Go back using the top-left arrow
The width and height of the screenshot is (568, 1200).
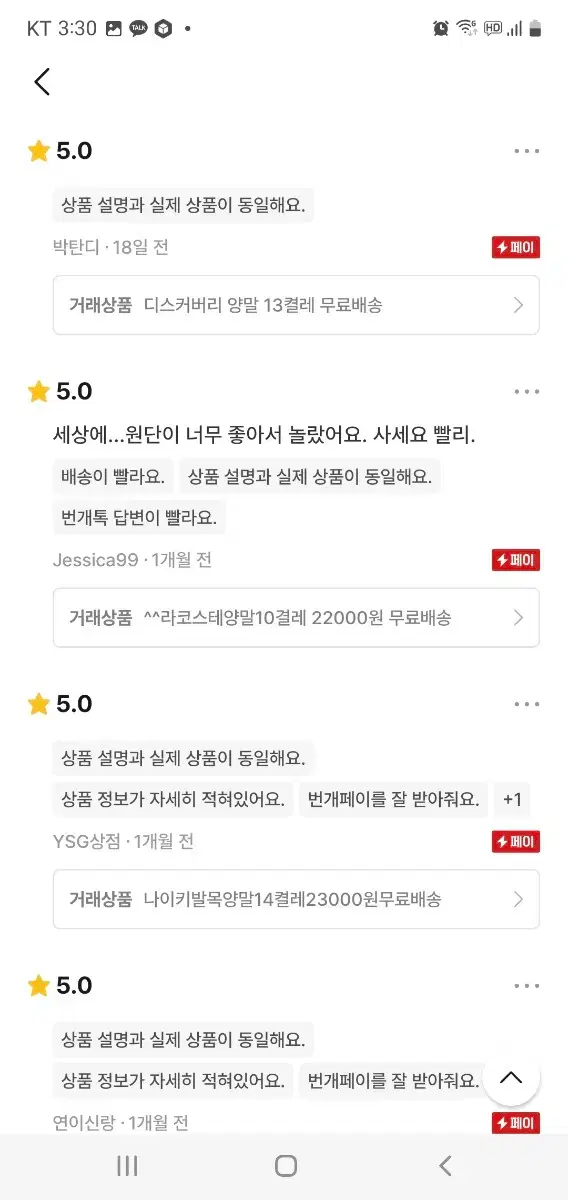click(x=42, y=81)
